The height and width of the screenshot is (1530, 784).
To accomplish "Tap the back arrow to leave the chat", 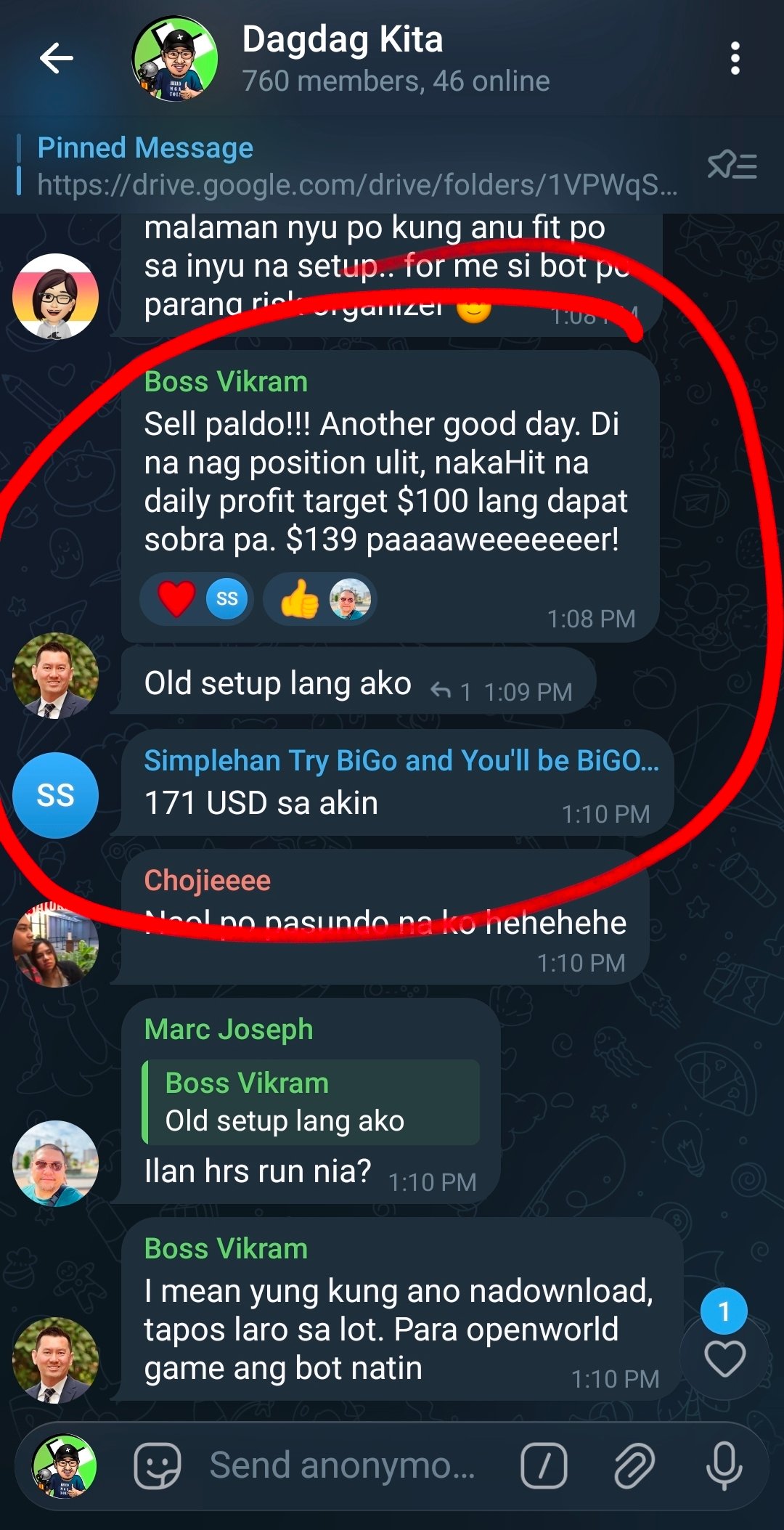I will [57, 60].
